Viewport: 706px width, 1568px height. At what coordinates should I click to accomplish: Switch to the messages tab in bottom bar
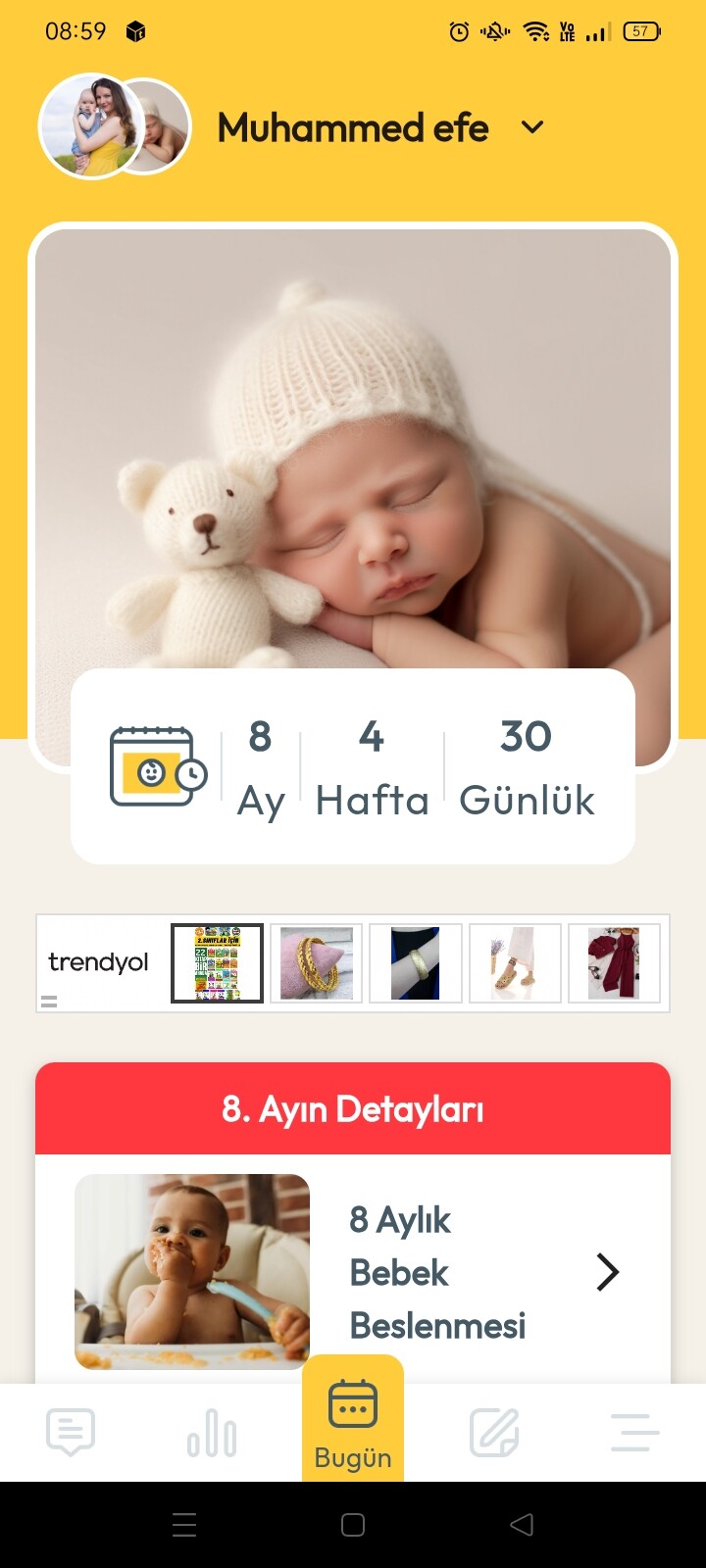point(71,1433)
